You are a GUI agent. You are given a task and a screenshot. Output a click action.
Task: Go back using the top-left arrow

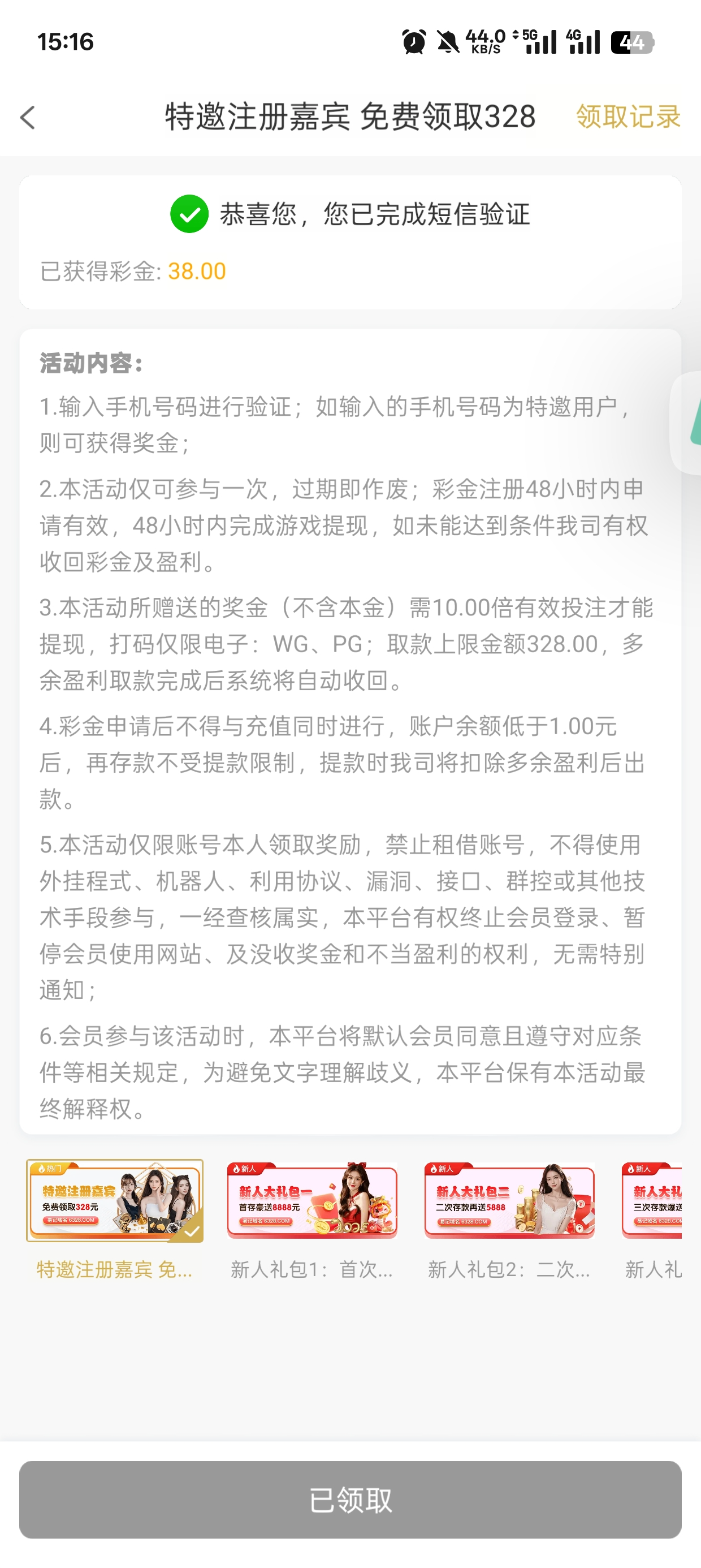click(x=28, y=117)
